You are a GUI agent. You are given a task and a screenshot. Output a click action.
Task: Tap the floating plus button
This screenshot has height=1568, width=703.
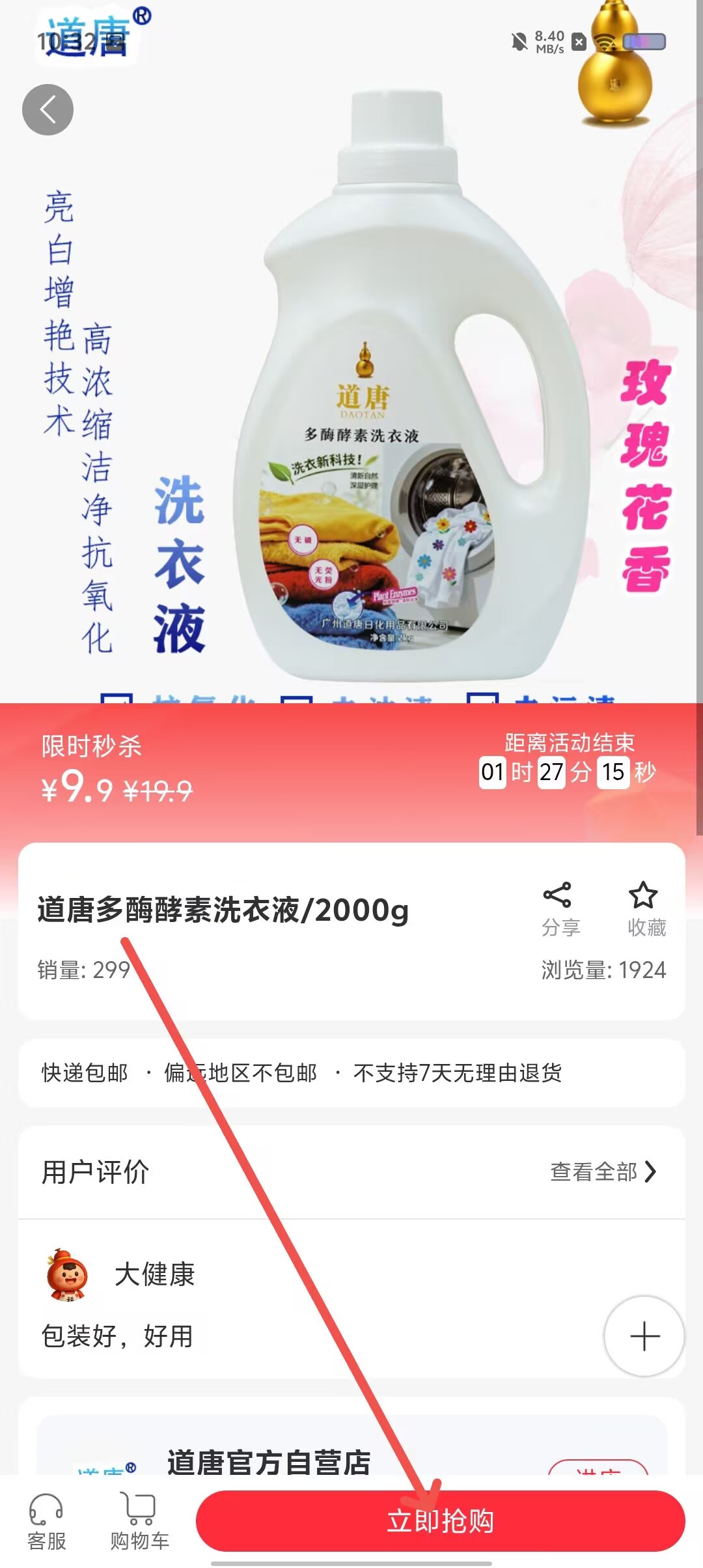tap(644, 1336)
